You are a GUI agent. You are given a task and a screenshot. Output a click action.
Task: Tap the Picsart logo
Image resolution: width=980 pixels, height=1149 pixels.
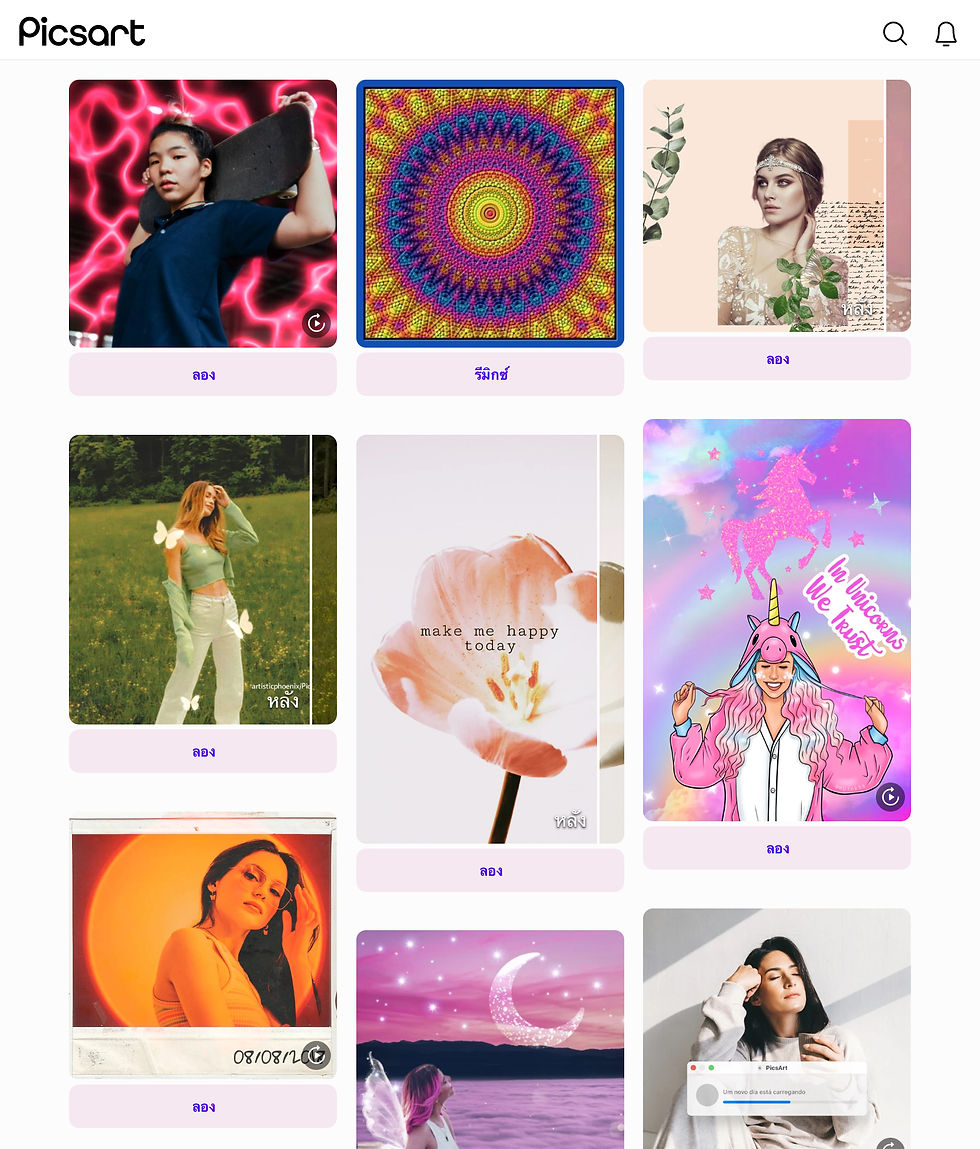[82, 32]
